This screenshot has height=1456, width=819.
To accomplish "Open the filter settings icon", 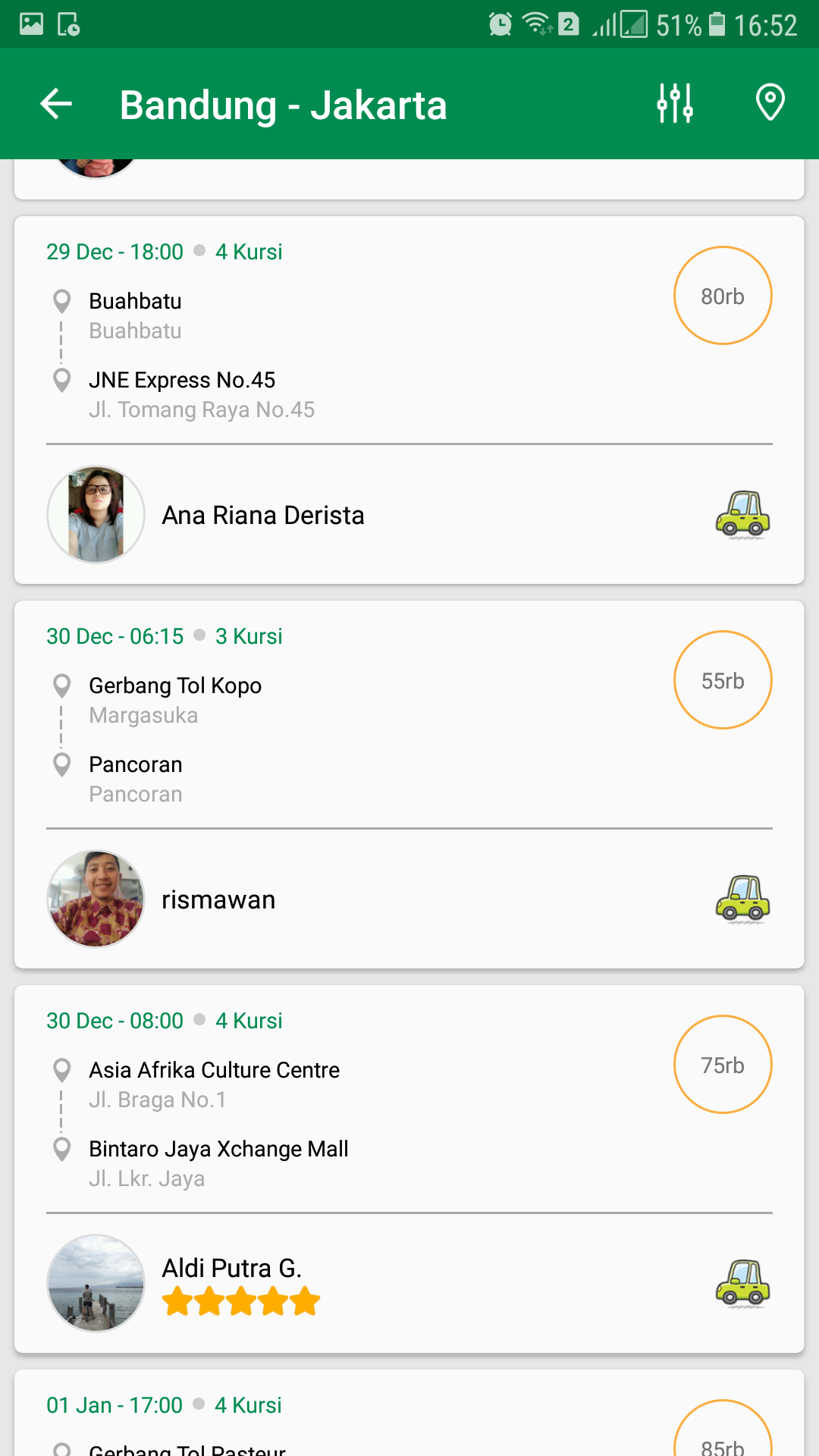I will 674,103.
